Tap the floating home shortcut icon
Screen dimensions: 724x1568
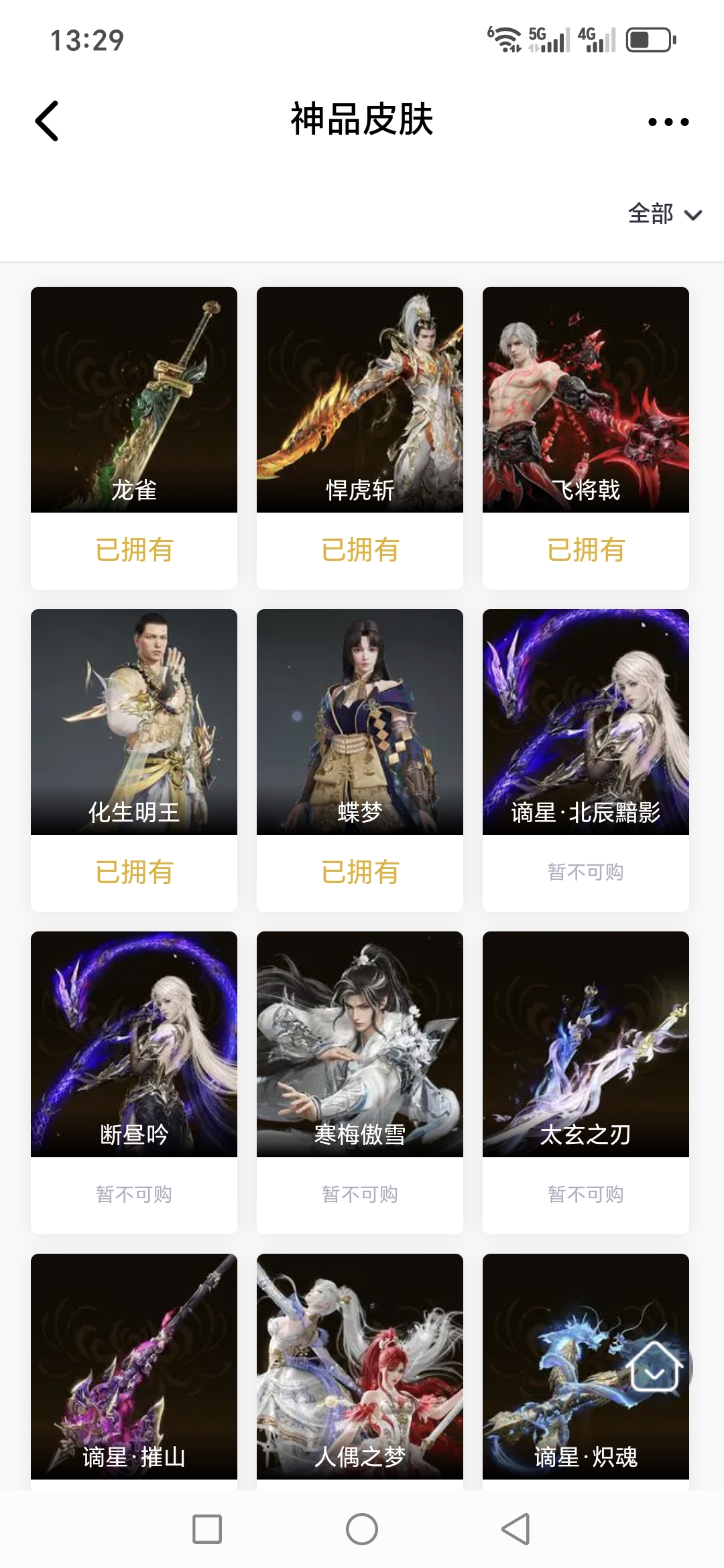click(655, 1367)
